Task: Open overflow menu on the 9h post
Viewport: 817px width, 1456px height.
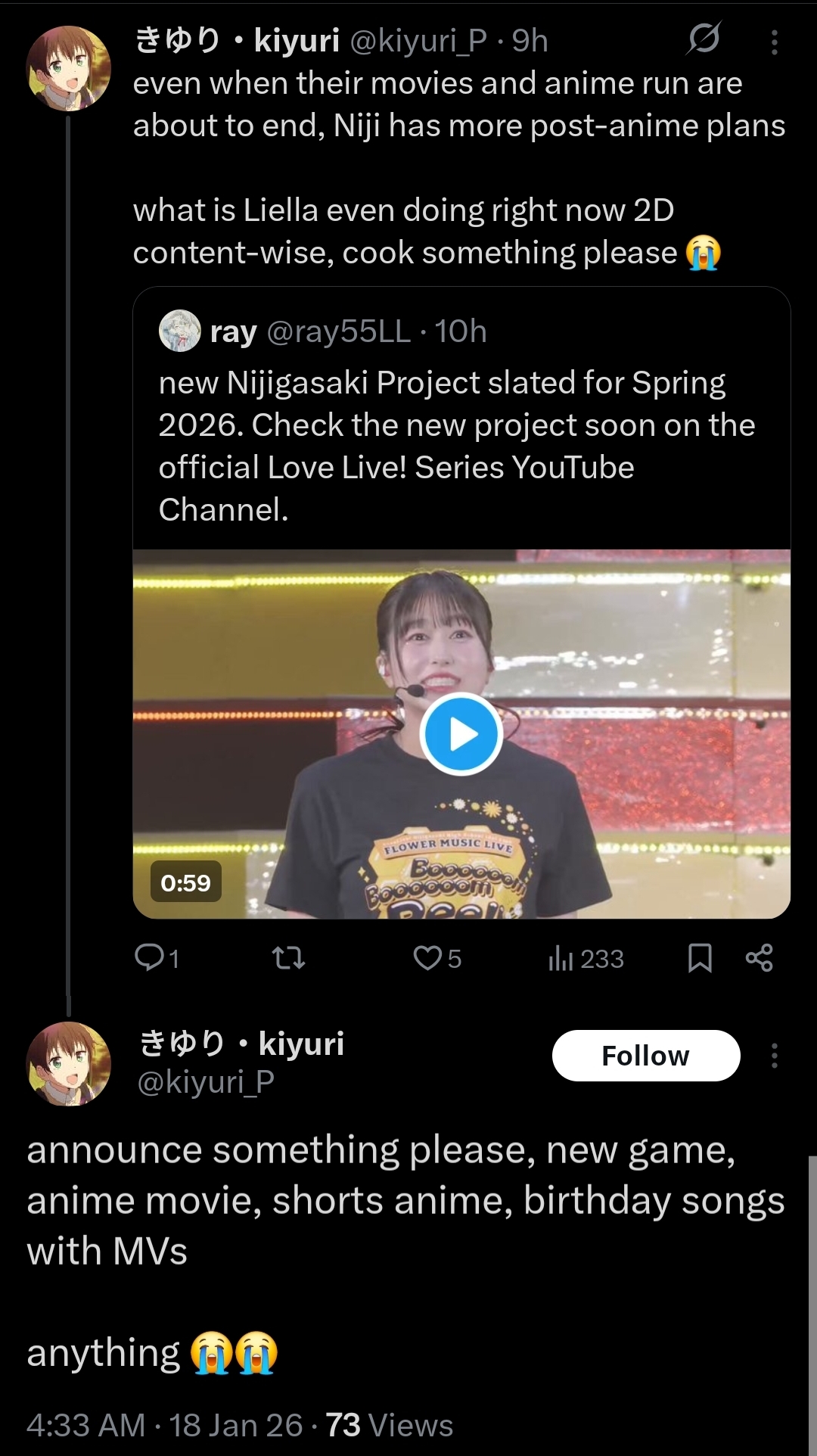Action: tap(774, 42)
